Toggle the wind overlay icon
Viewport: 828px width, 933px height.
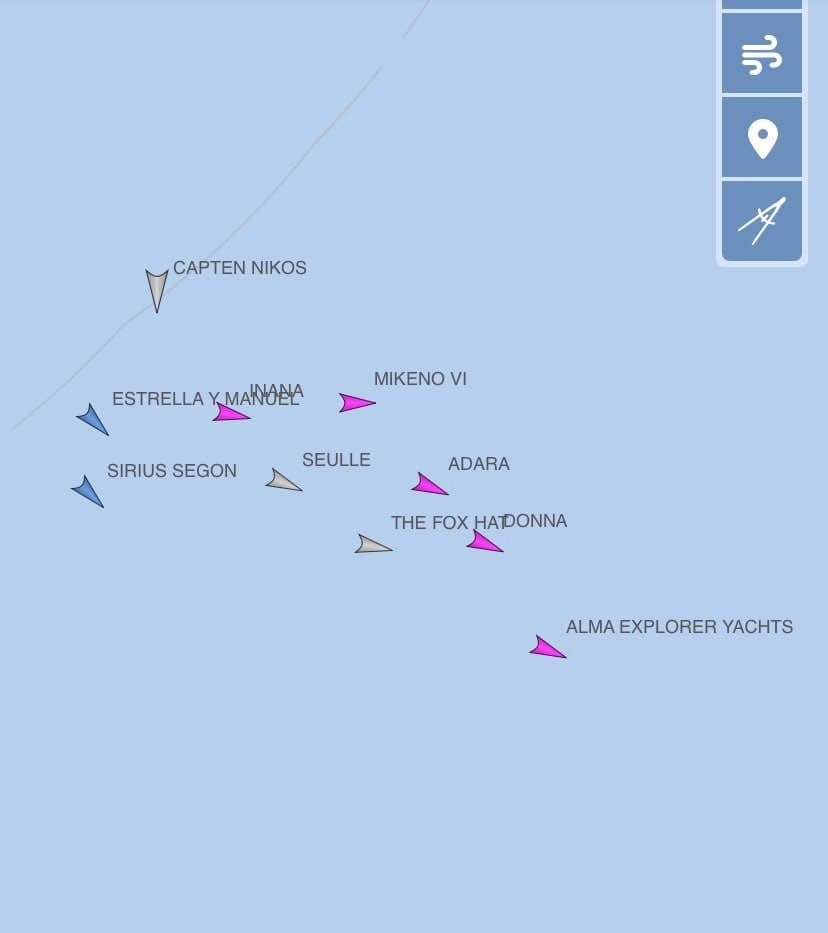[x=761, y=52]
